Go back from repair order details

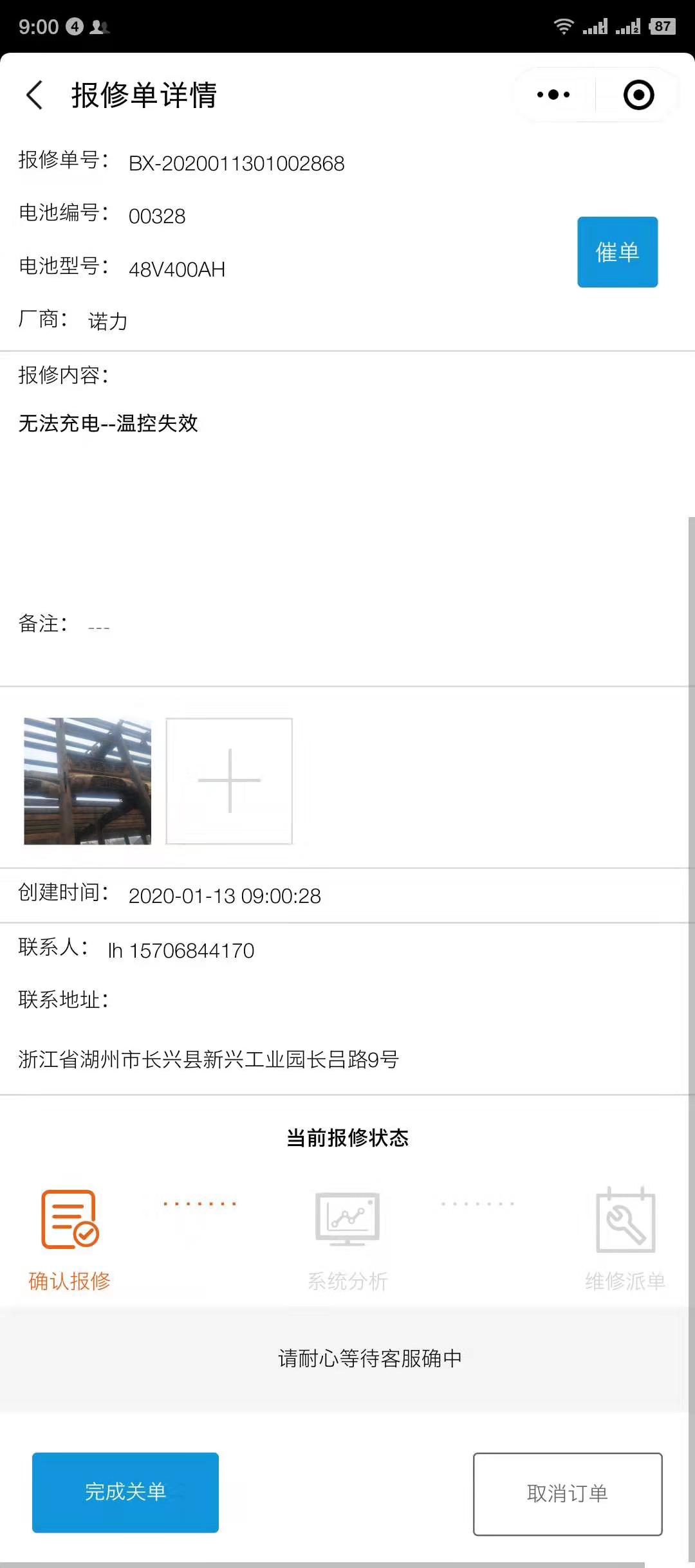click(35, 95)
